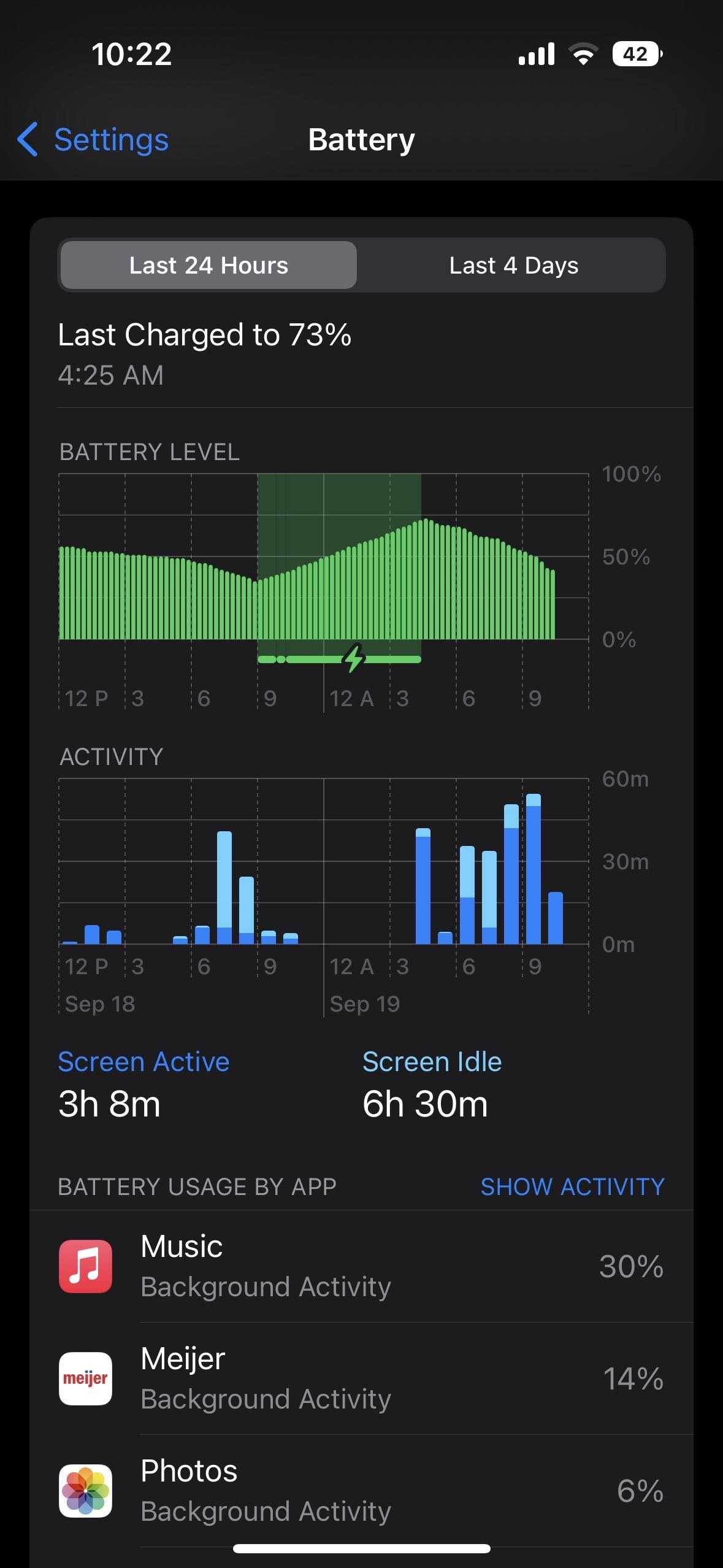Open Meijer battery usage row
The image size is (723, 1568).
point(361,1378)
